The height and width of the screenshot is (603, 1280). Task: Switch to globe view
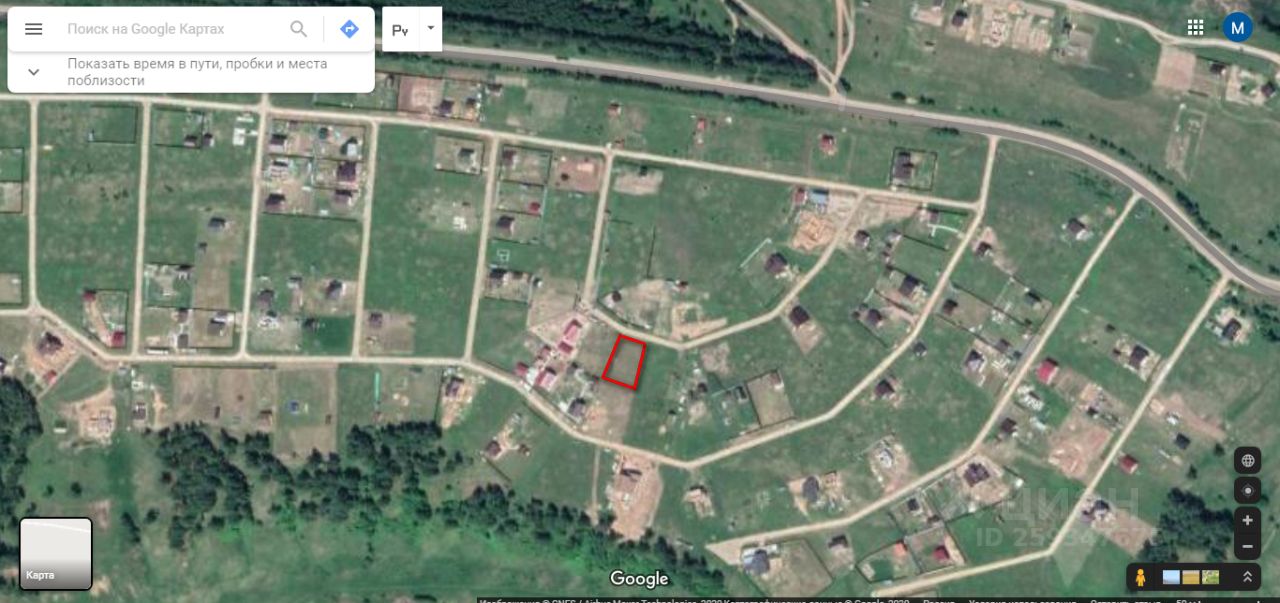click(x=1247, y=461)
